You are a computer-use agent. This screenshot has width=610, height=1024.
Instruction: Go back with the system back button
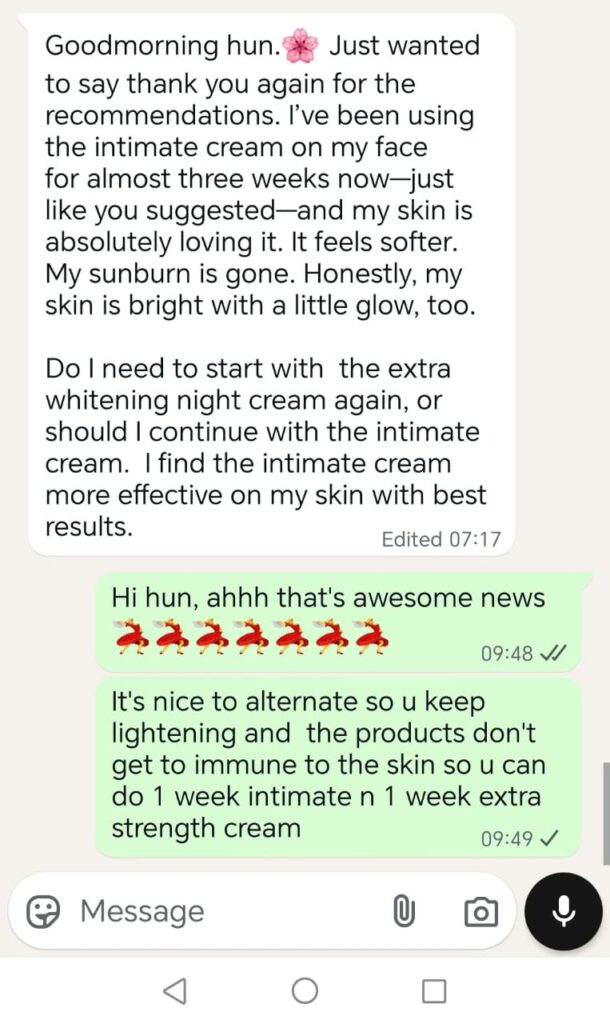pyautogui.click(x=175, y=991)
